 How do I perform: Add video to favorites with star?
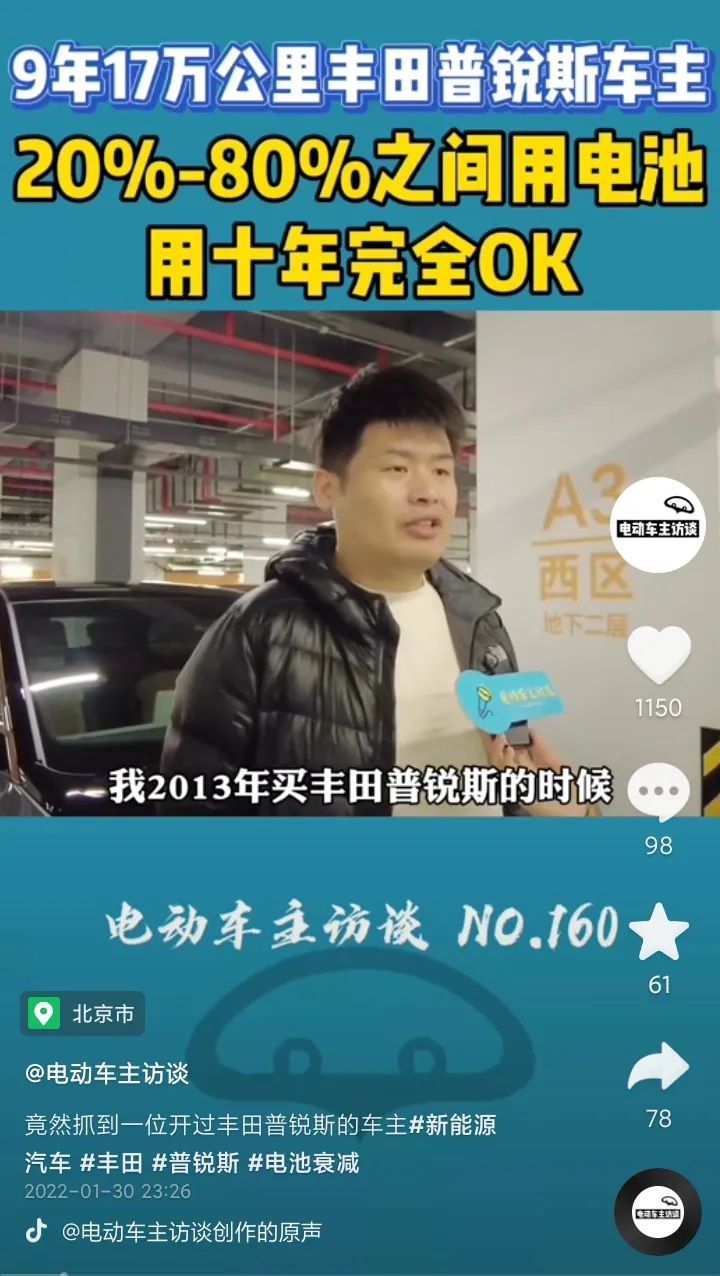coord(658,932)
